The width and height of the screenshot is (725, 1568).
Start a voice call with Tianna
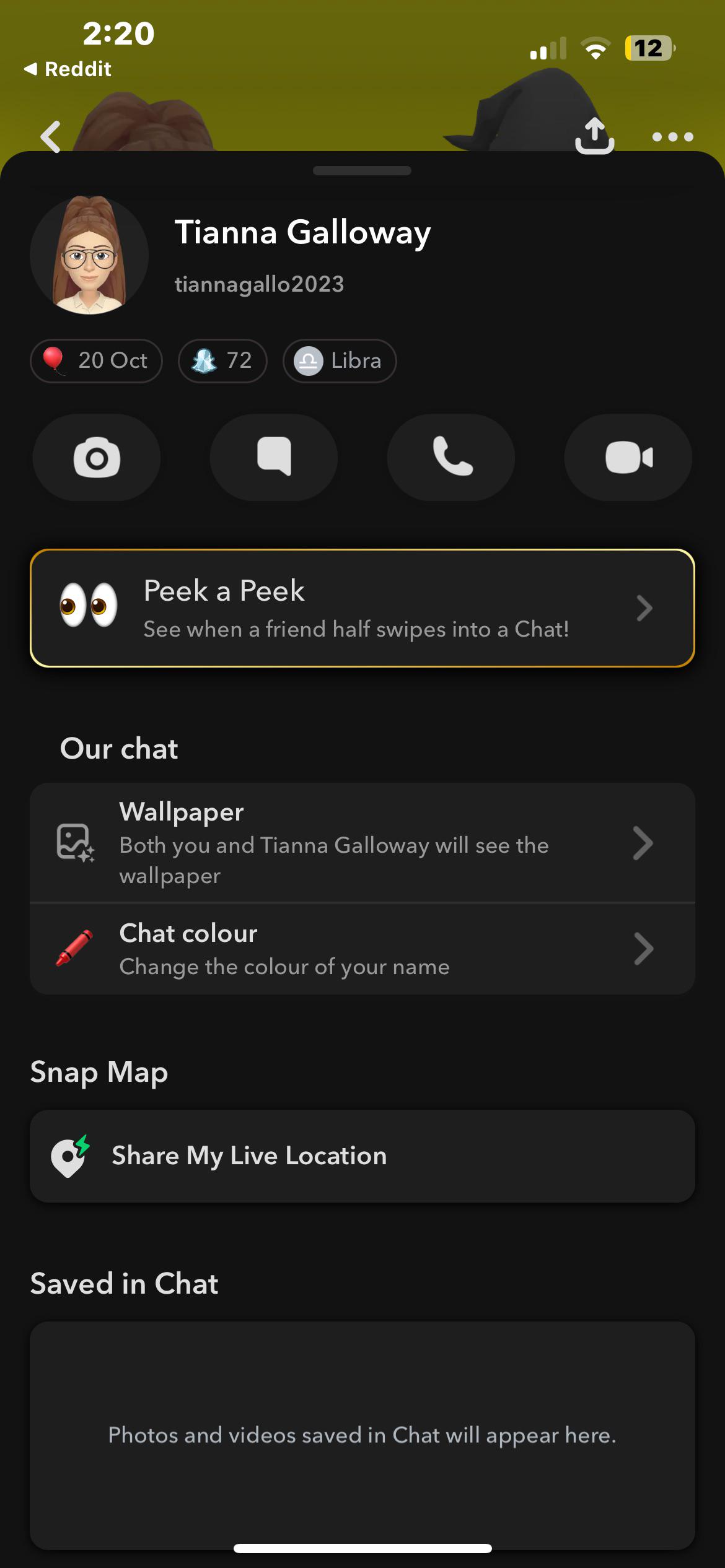coord(451,458)
